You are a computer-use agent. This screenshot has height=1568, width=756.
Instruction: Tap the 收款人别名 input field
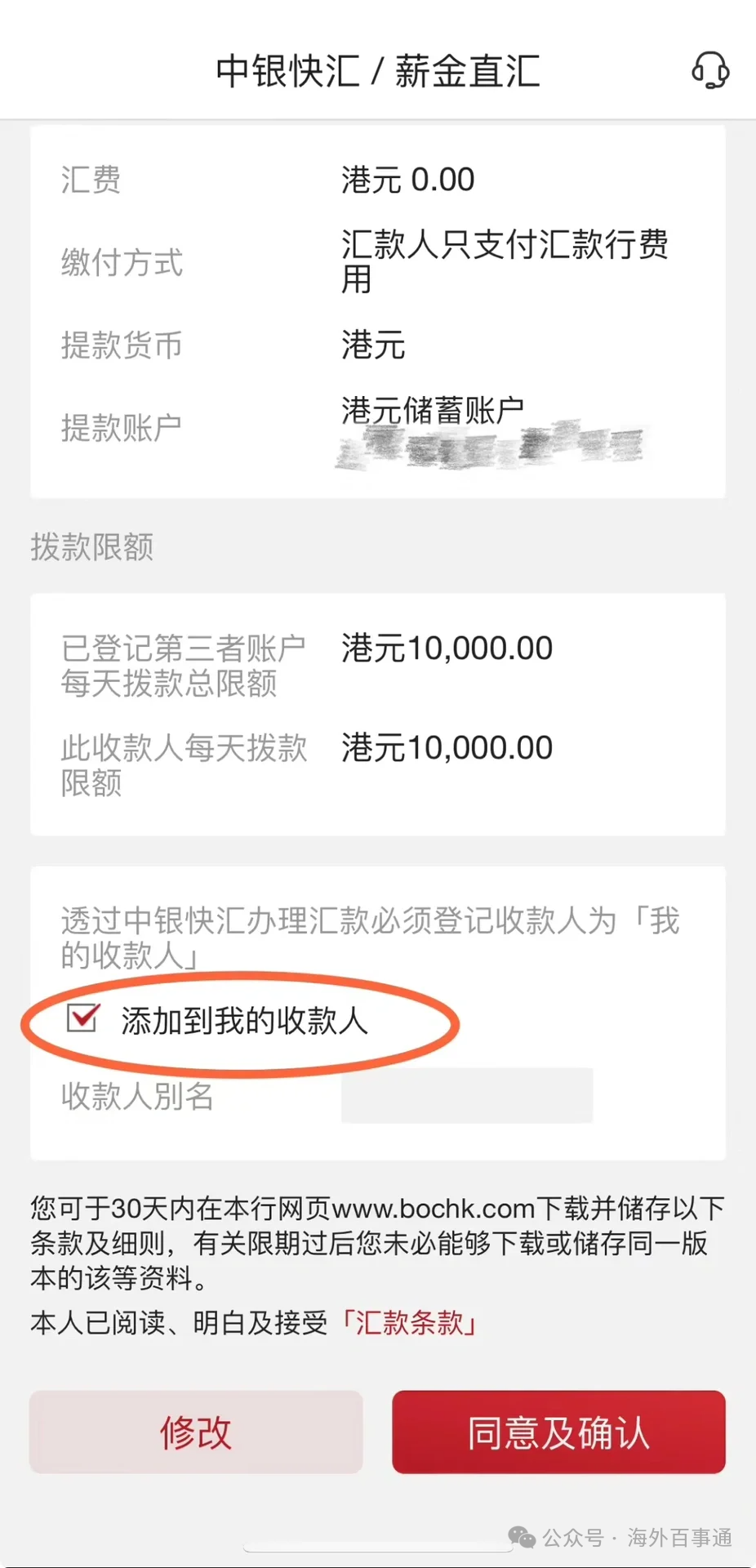pos(467,1095)
